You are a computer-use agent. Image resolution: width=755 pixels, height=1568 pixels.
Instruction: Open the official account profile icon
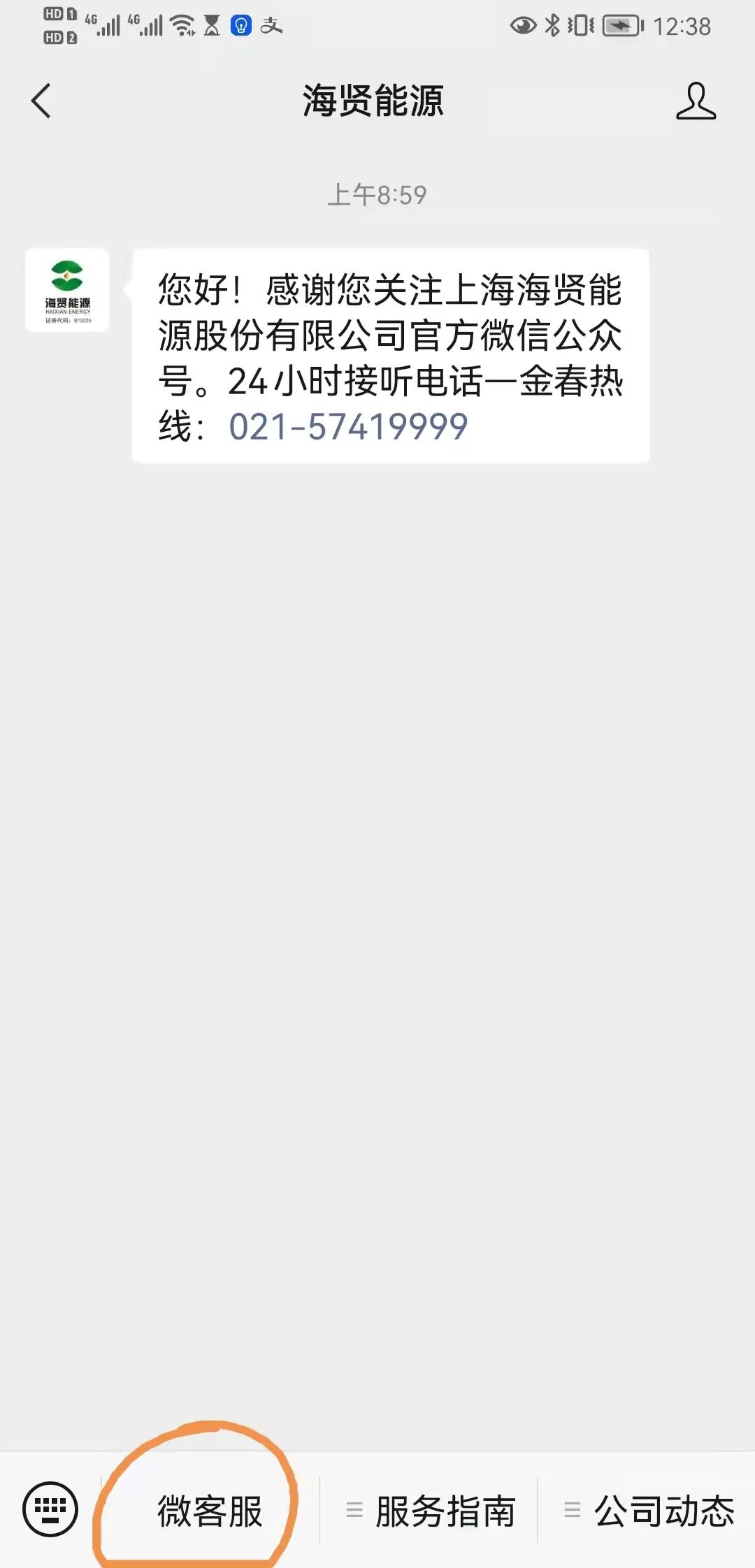point(696,101)
